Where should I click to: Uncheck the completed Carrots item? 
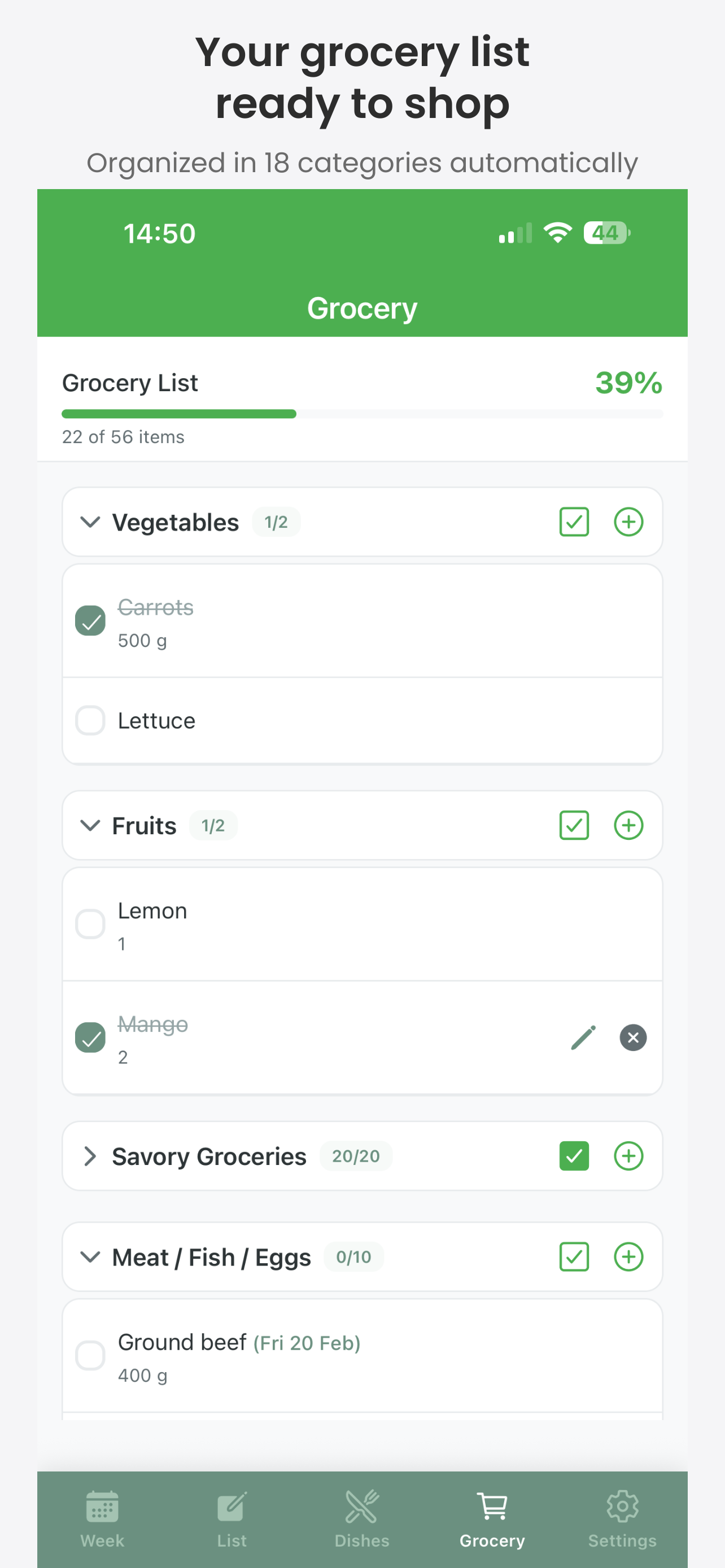(x=90, y=620)
